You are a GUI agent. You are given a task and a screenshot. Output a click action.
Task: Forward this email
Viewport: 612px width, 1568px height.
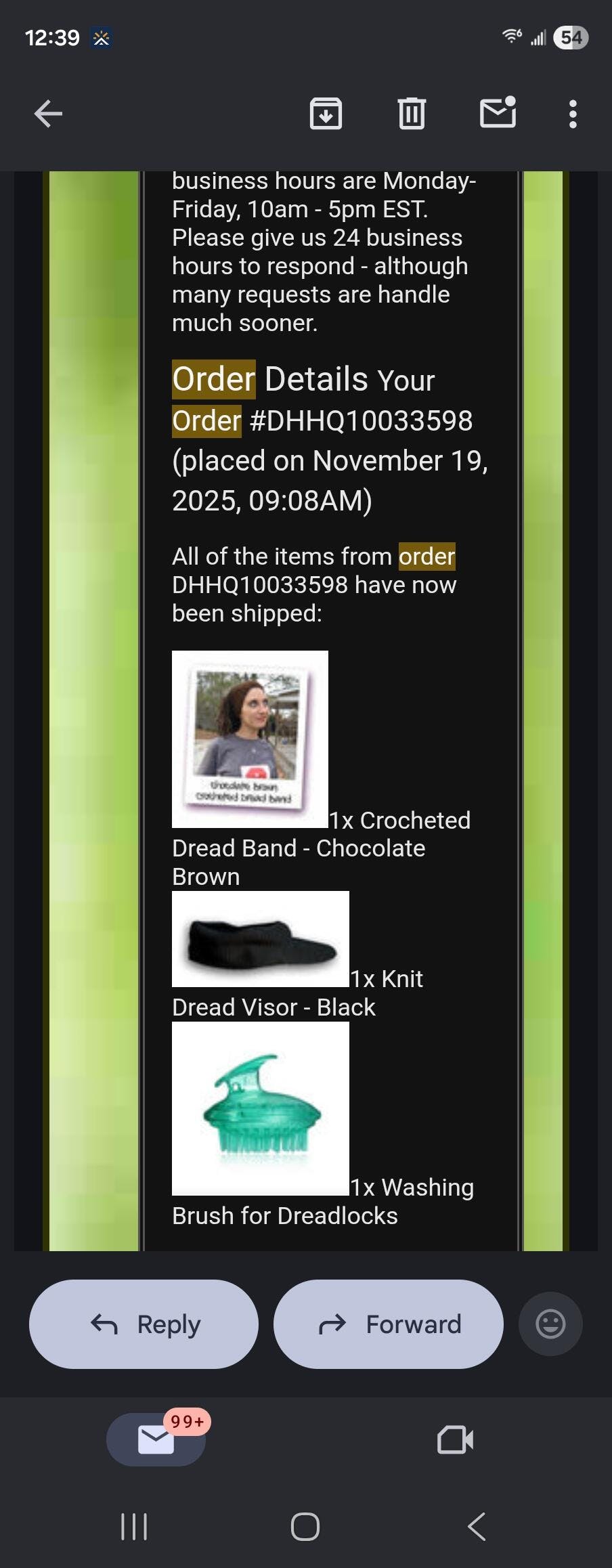pyautogui.click(x=389, y=1324)
